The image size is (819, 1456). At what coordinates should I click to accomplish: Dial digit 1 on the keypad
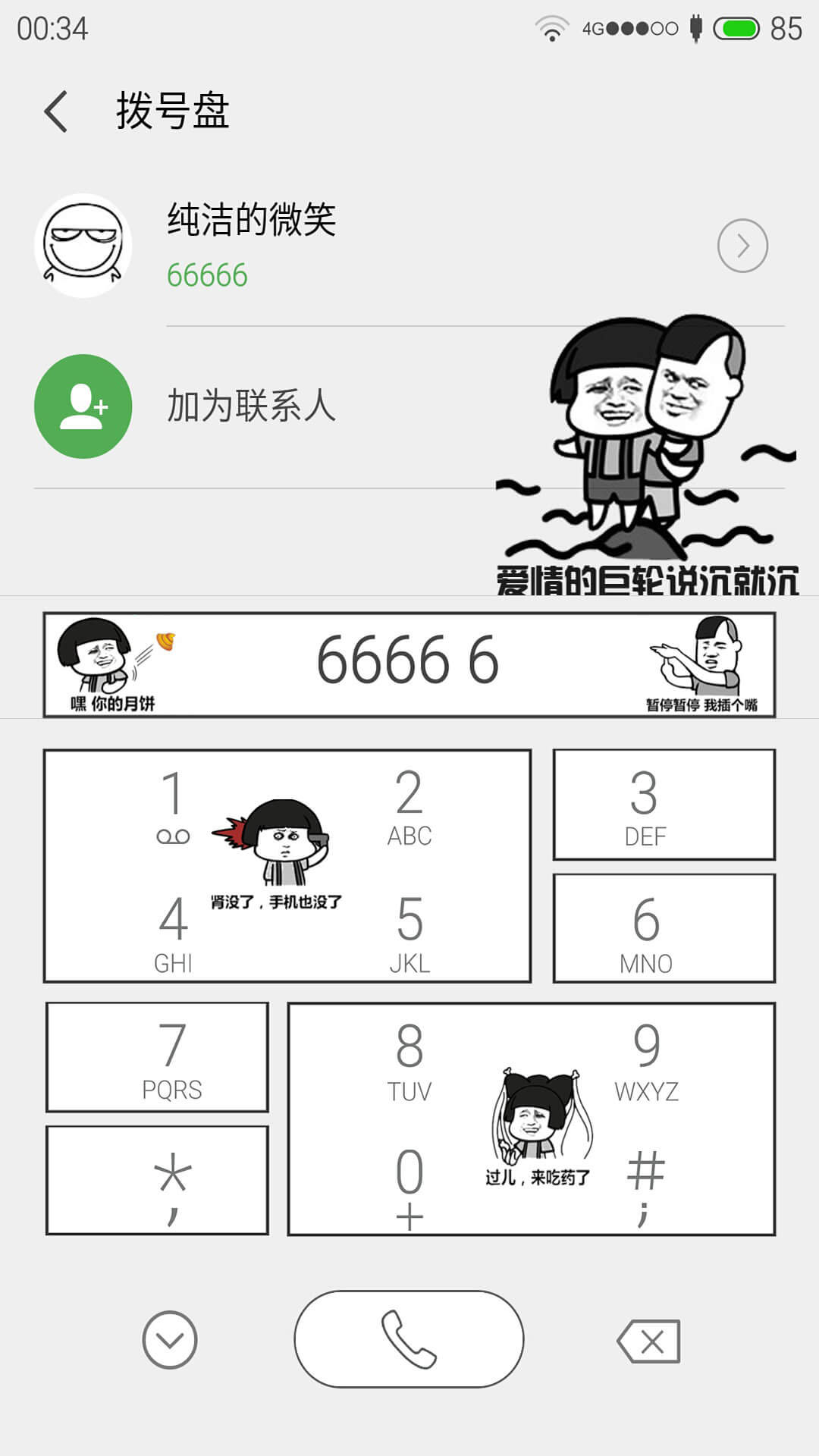coord(173,805)
